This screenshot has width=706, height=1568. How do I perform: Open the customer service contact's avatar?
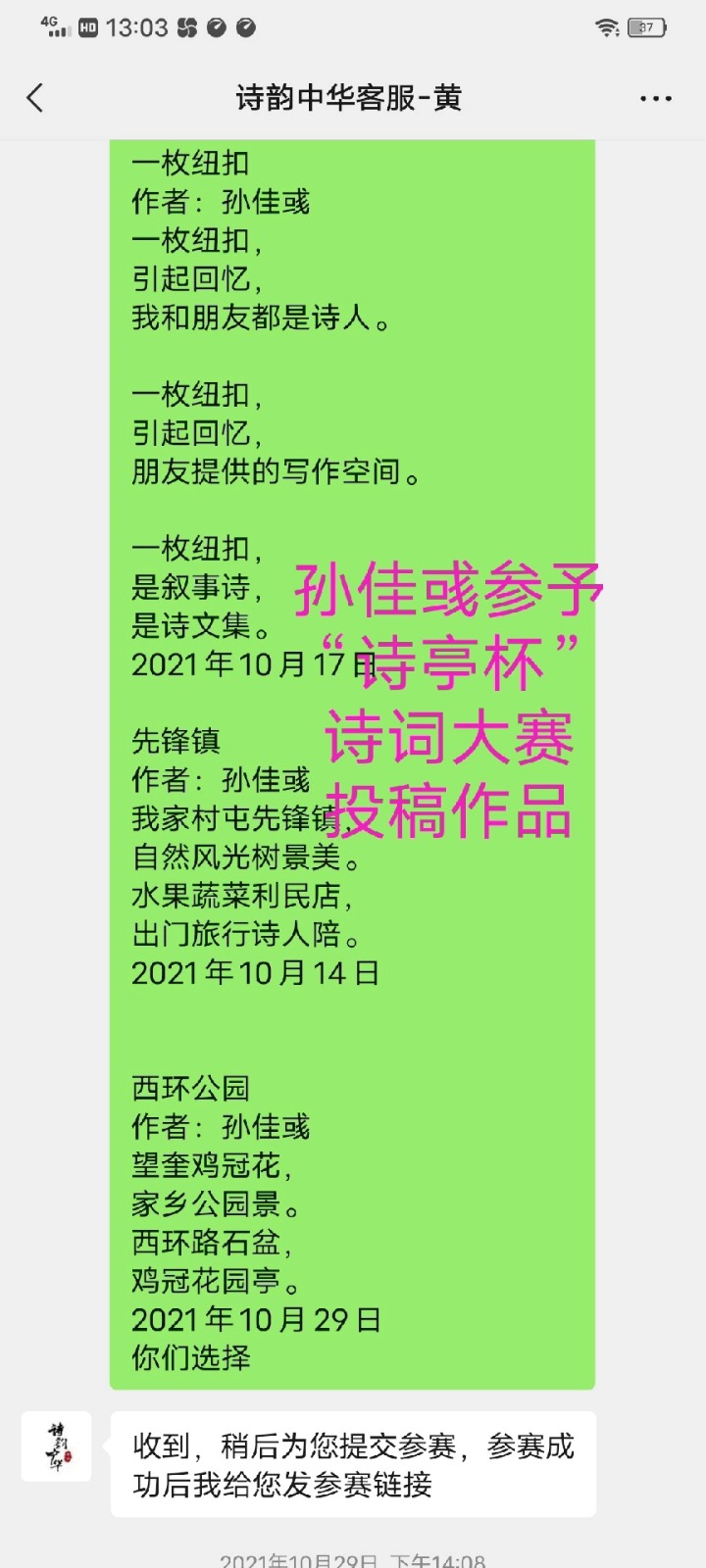point(57,1445)
